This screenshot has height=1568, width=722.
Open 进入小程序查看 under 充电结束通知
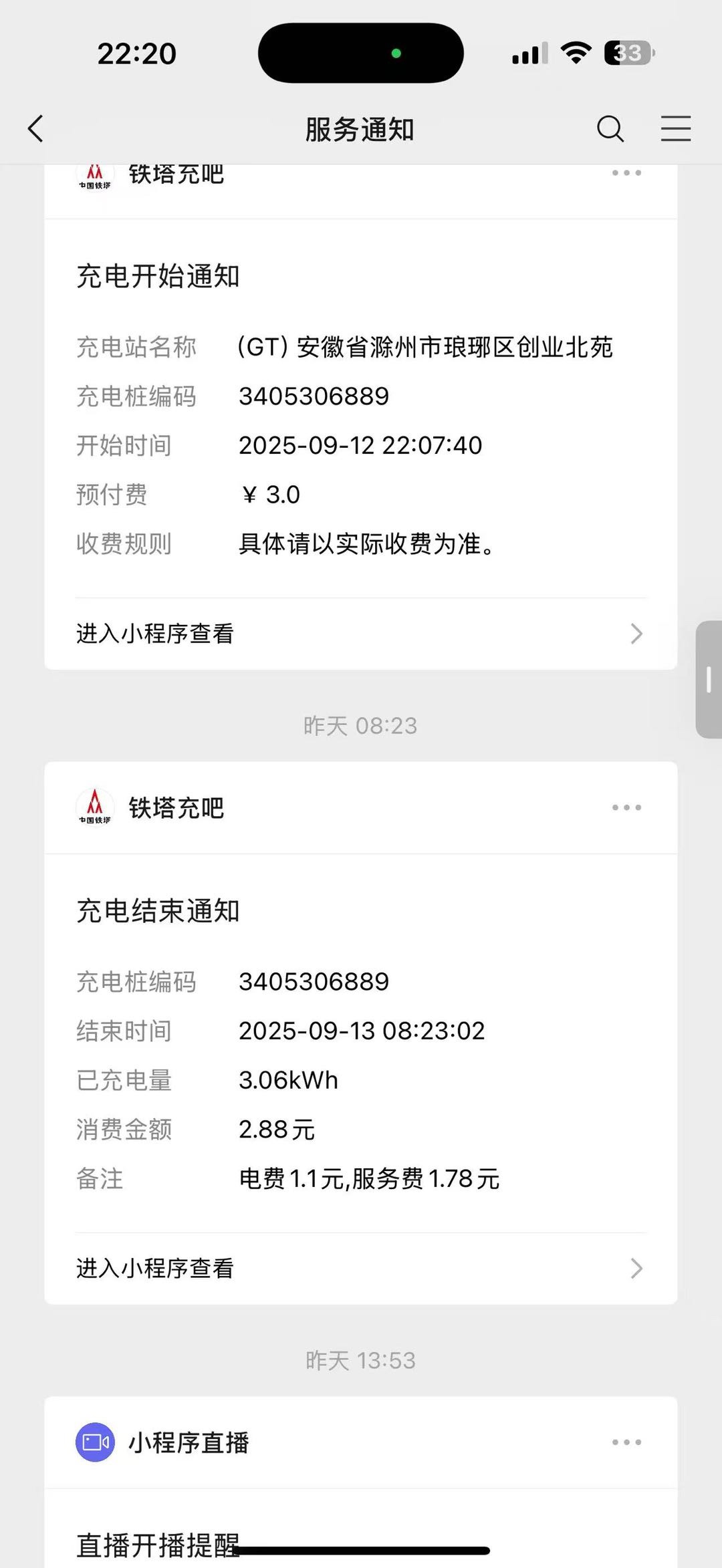point(361,1268)
